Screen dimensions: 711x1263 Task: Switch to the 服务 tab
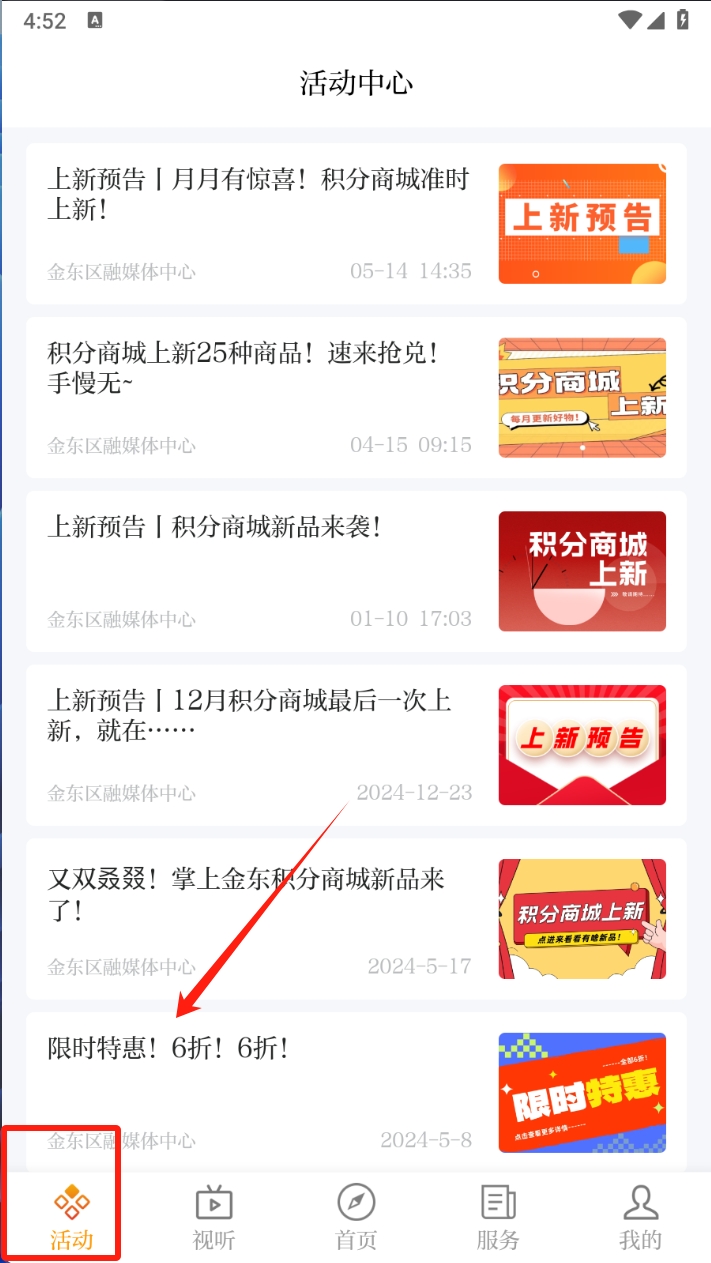point(498,1216)
